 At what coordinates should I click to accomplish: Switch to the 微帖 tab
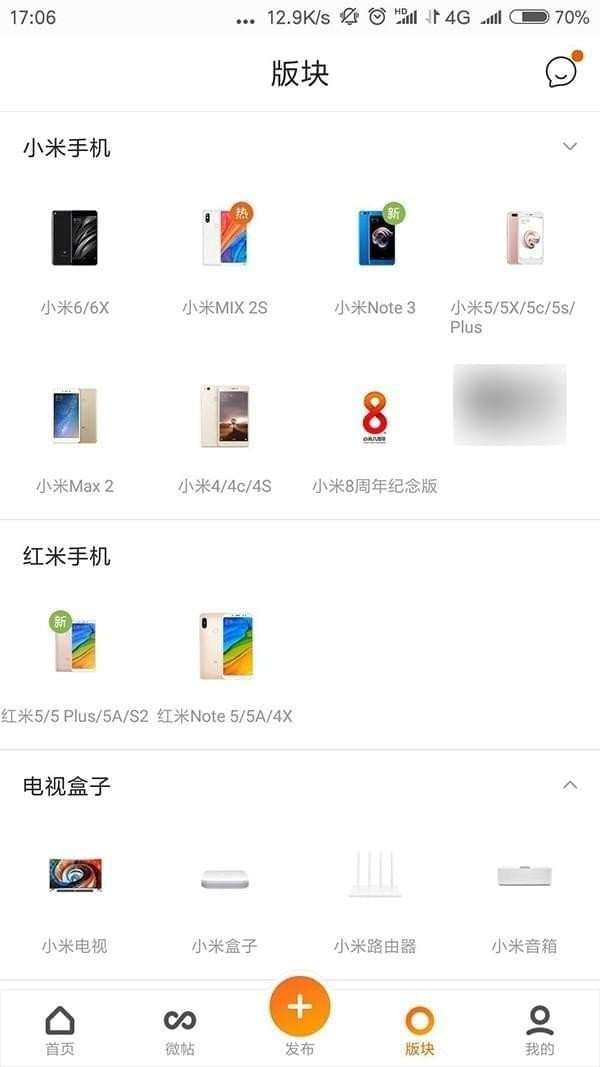click(x=180, y=1030)
